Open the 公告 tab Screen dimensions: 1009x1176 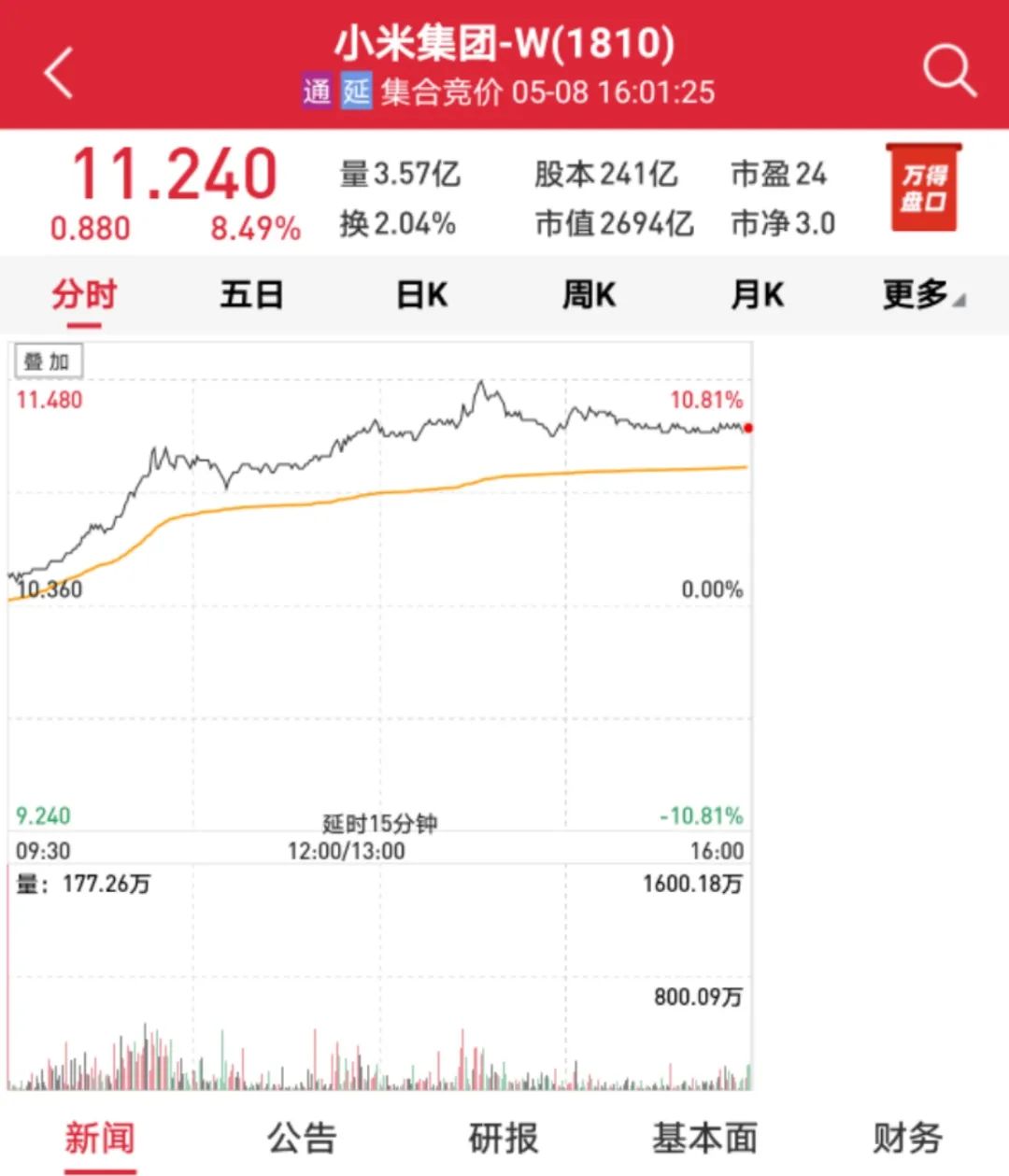(302, 1138)
